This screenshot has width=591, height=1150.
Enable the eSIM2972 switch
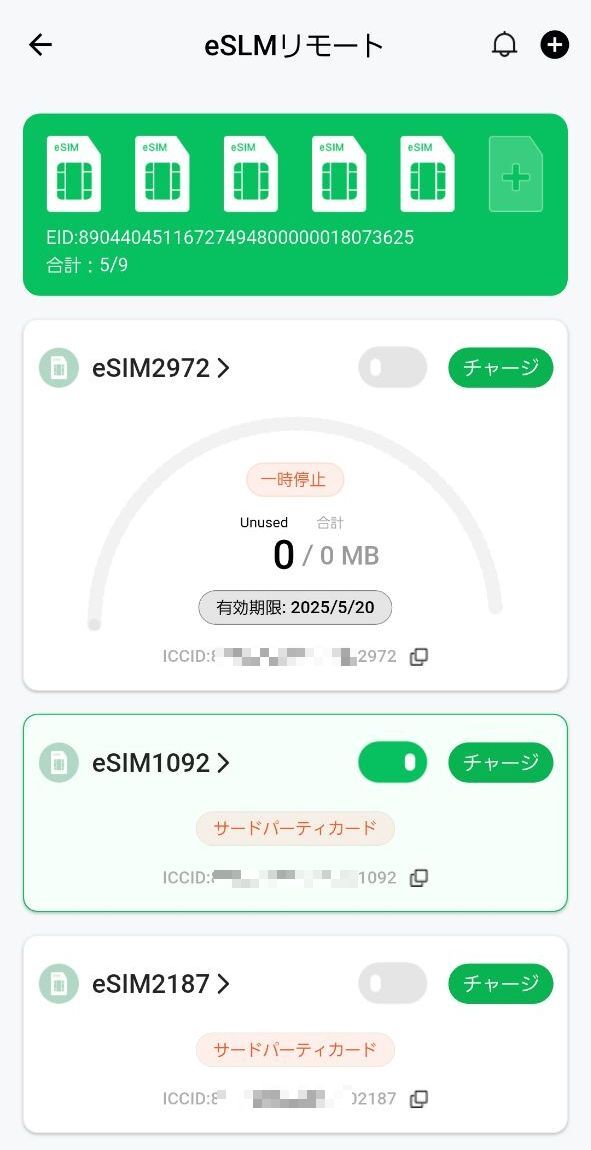click(392, 367)
